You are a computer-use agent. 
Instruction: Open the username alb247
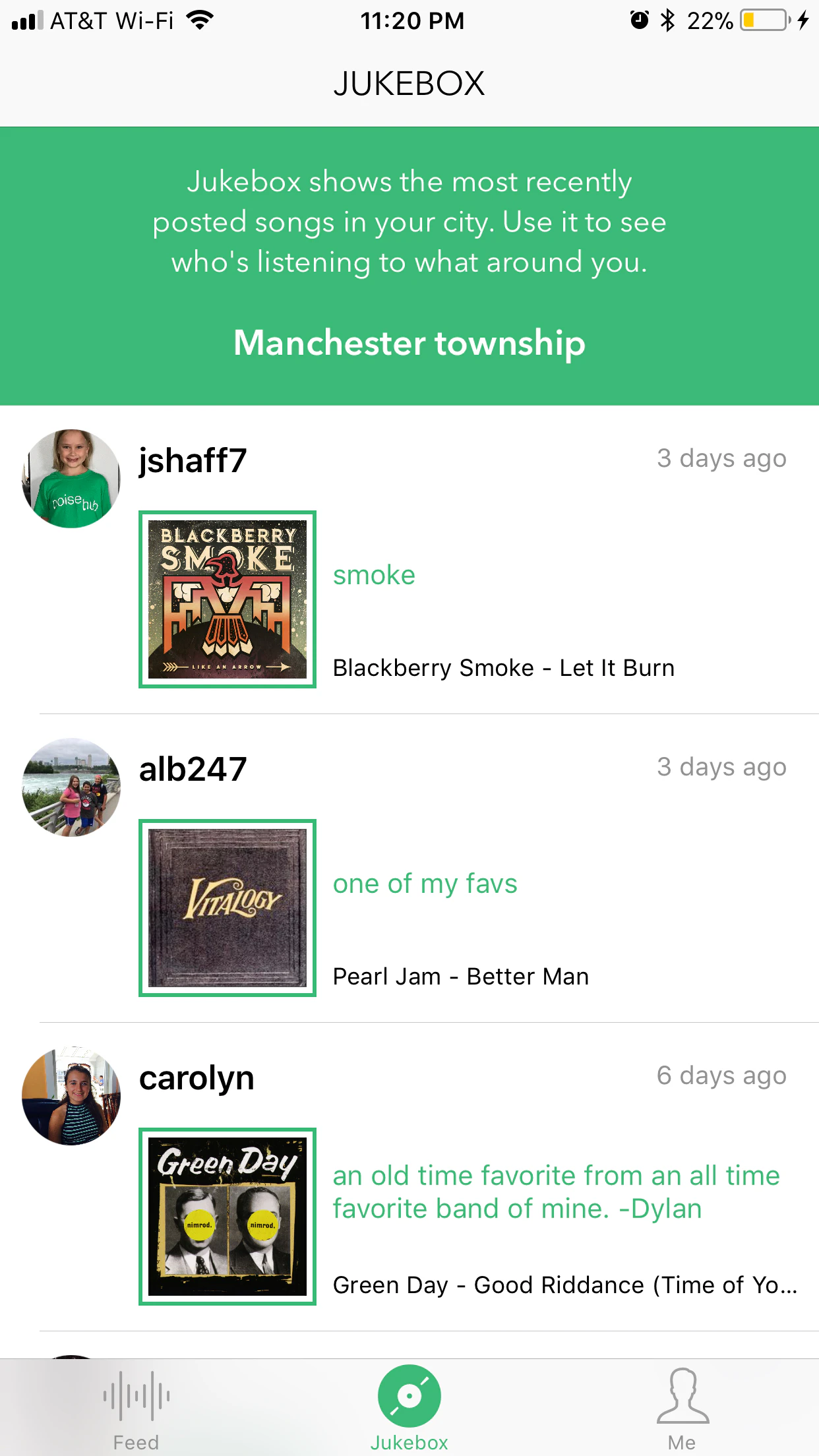[x=193, y=769]
